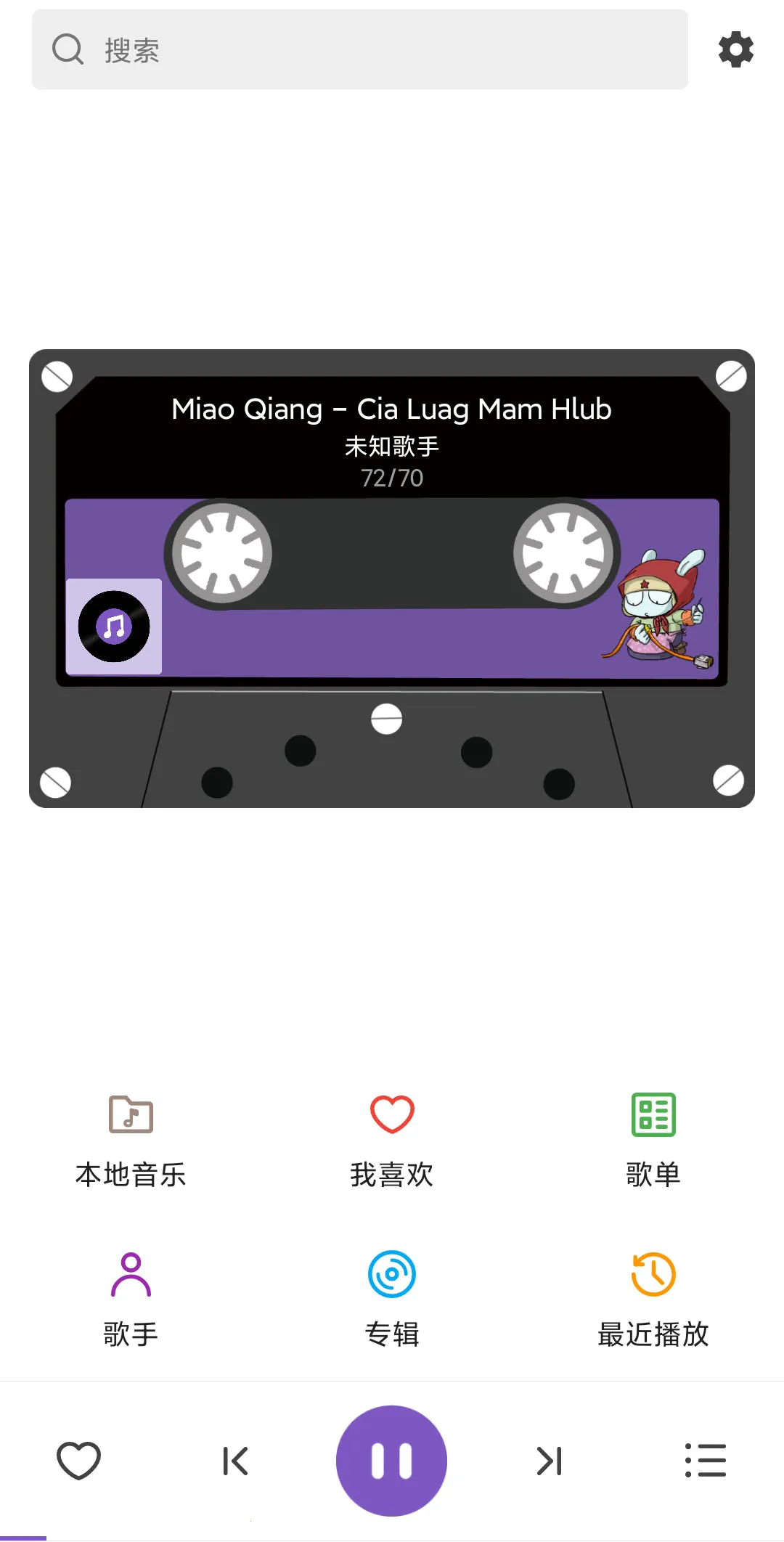This screenshot has width=784, height=1542.
Task: Like the current song with the heart
Action: pyautogui.click(x=78, y=1460)
